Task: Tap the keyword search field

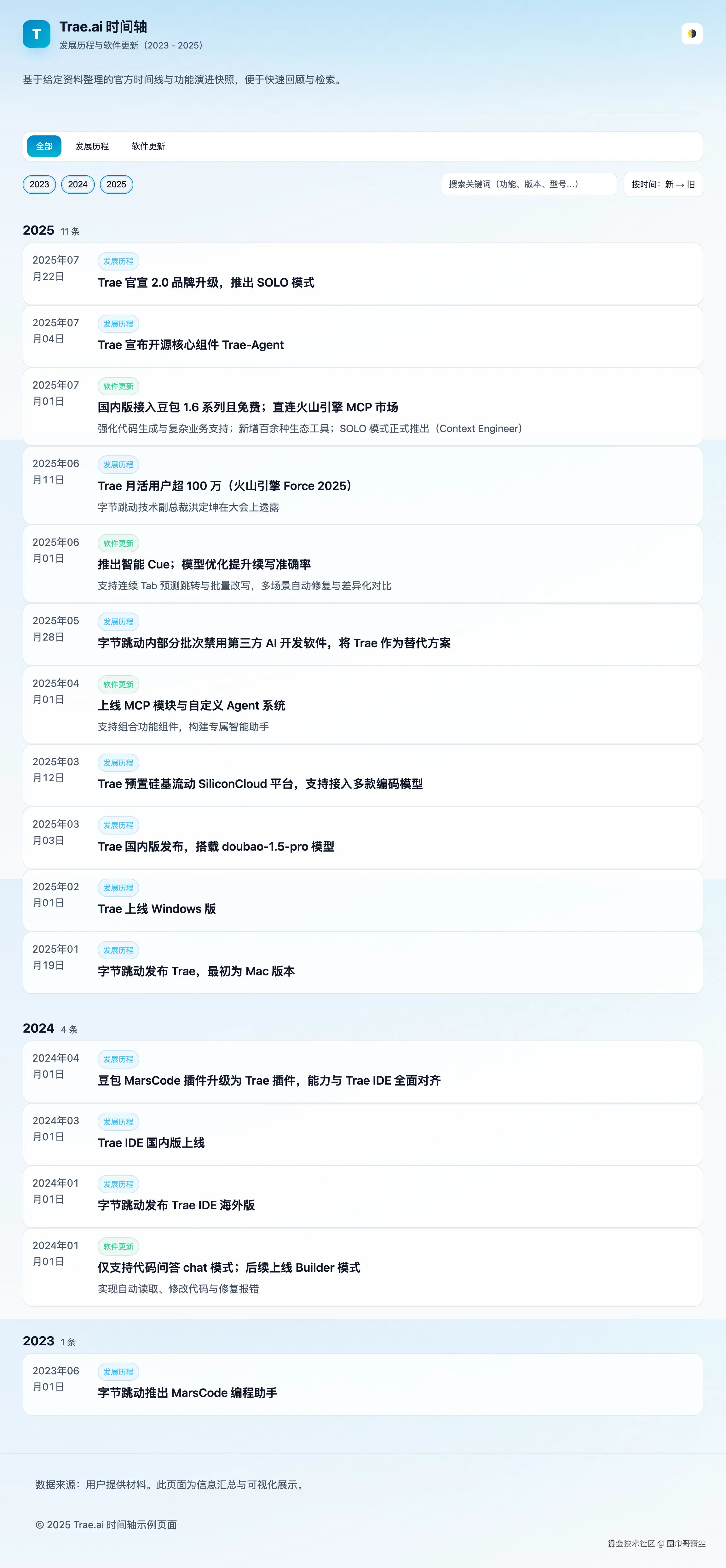Action: 529,185
